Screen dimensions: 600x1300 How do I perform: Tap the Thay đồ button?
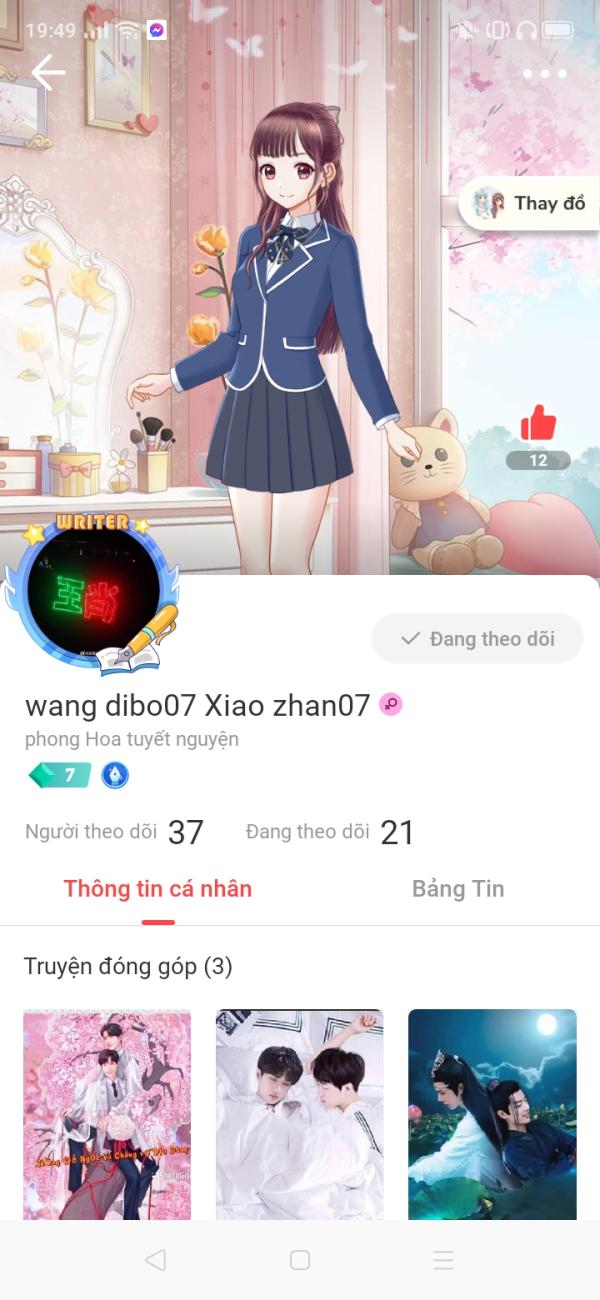click(x=530, y=204)
